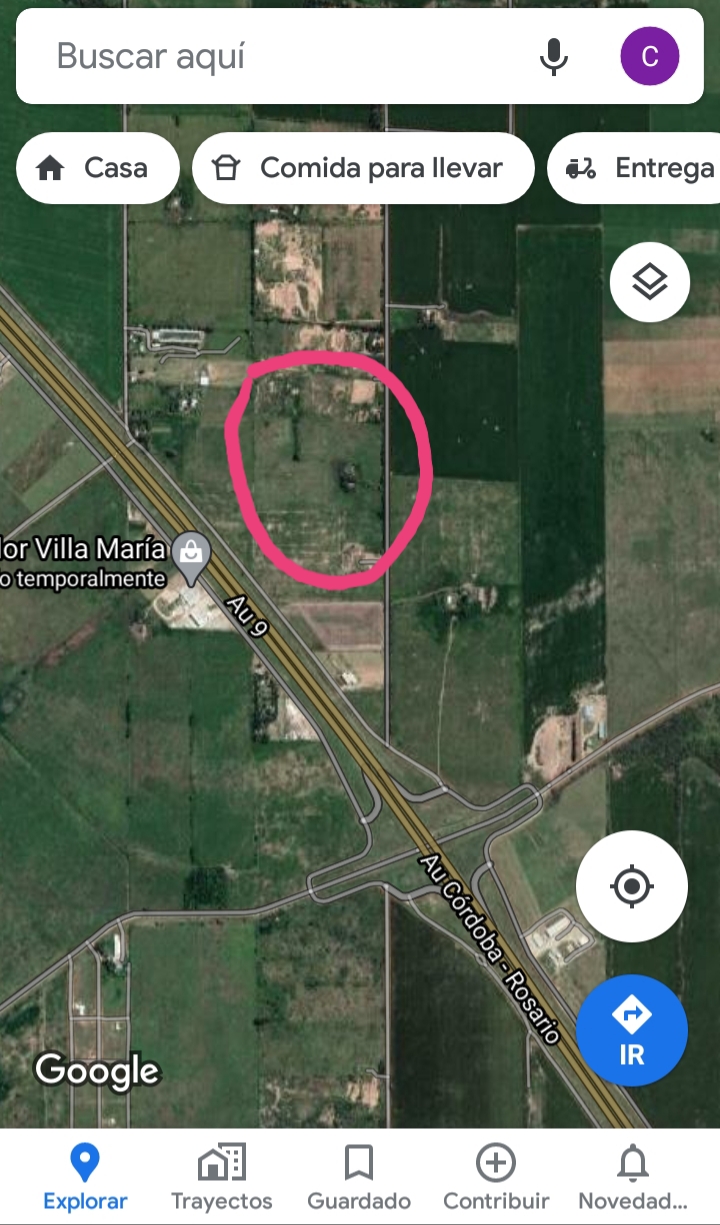This screenshot has width=720, height=1225.
Task: Select the Entrega chip
Action: 634,168
